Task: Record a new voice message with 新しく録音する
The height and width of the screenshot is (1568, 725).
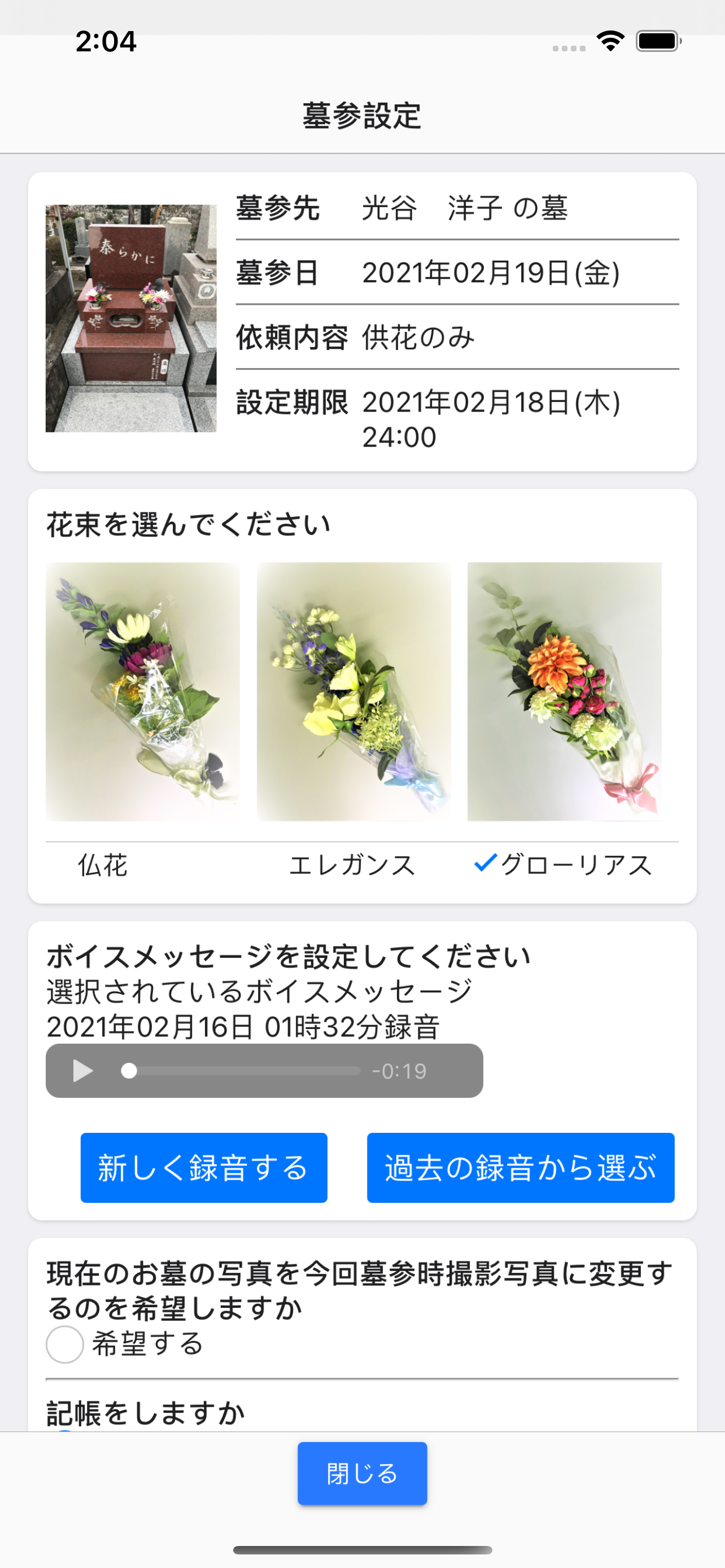Action: tap(204, 1167)
